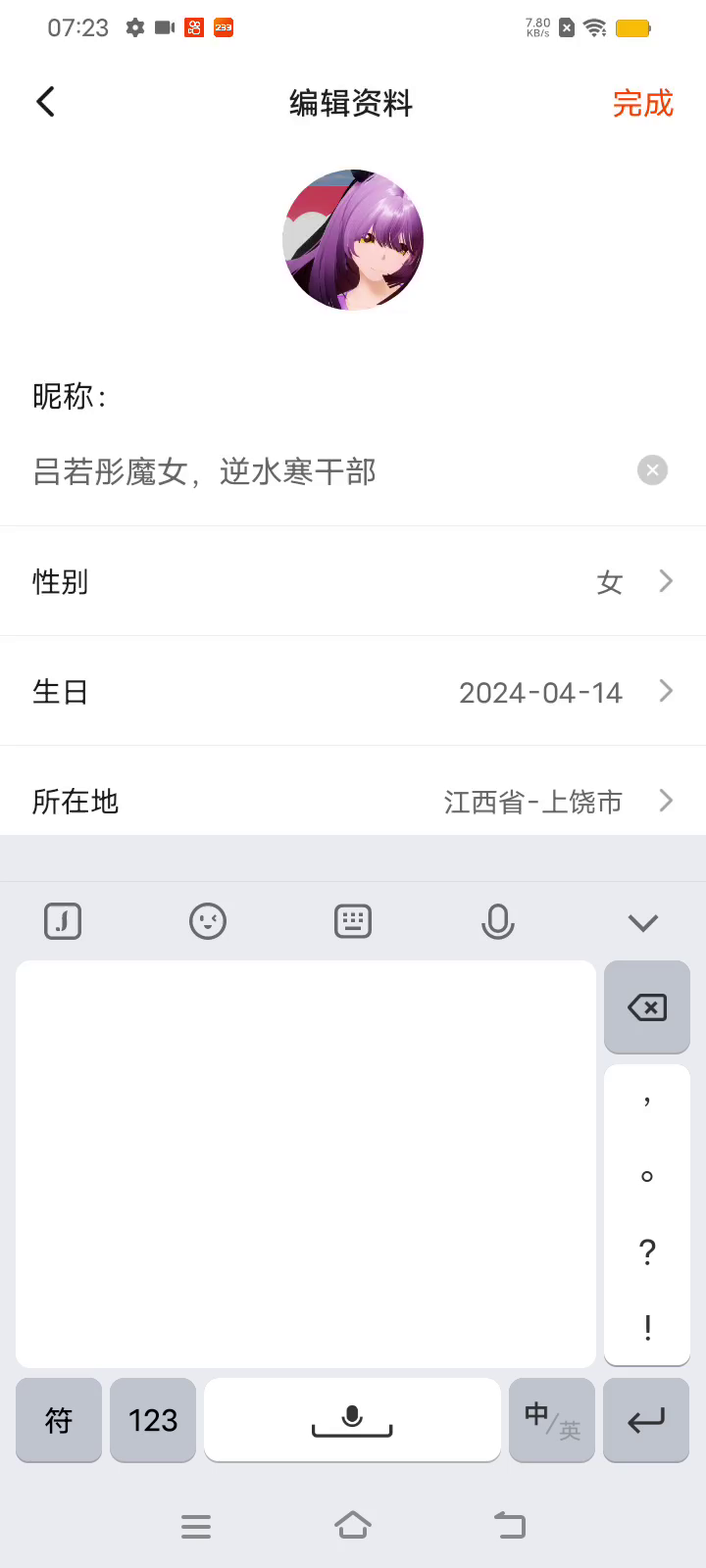
Task: Insert a question mark from the keyboard
Action: click(x=647, y=1251)
